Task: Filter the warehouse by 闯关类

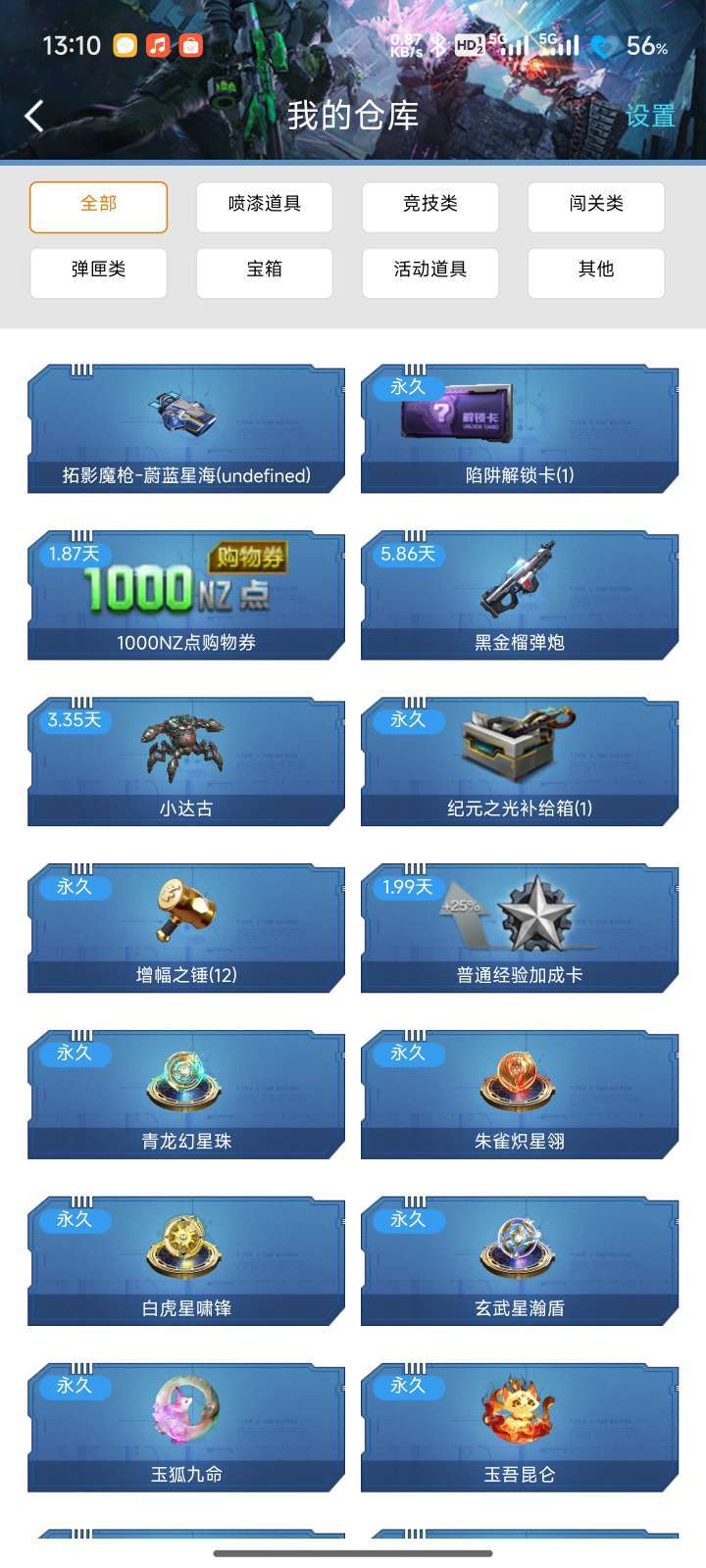Action: pyautogui.click(x=596, y=207)
